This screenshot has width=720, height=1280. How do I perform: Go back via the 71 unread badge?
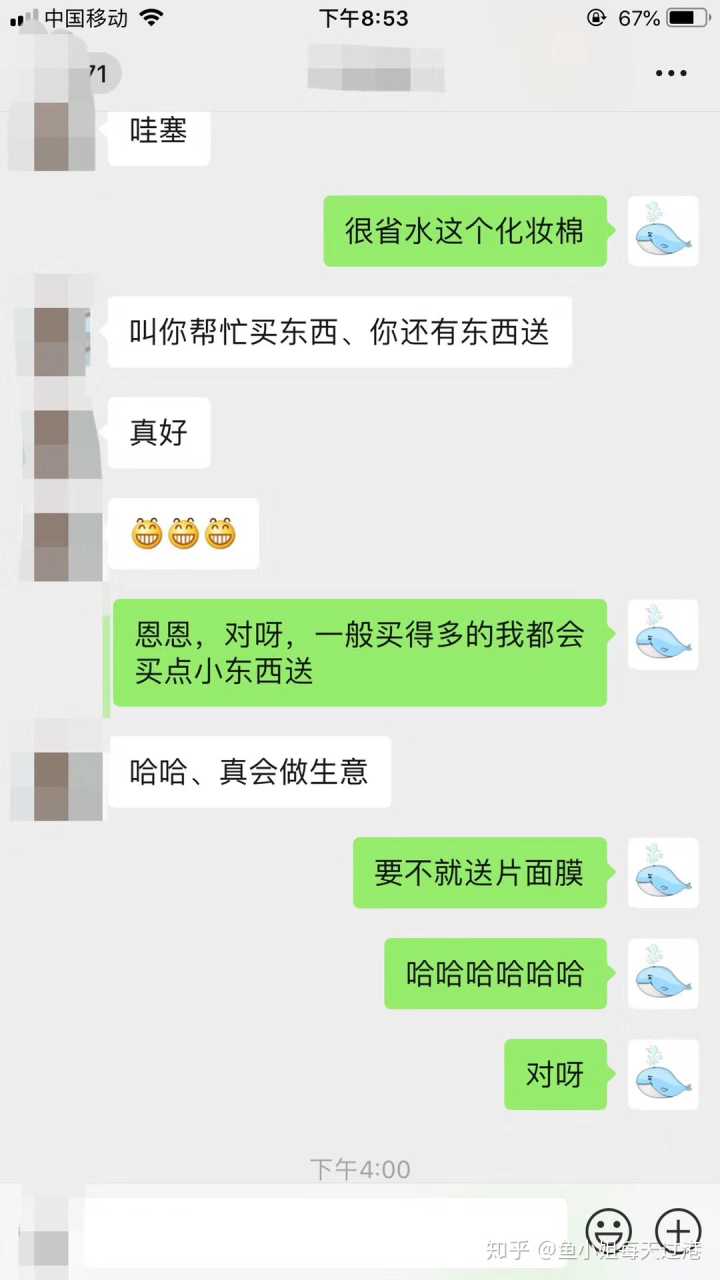[x=96, y=73]
